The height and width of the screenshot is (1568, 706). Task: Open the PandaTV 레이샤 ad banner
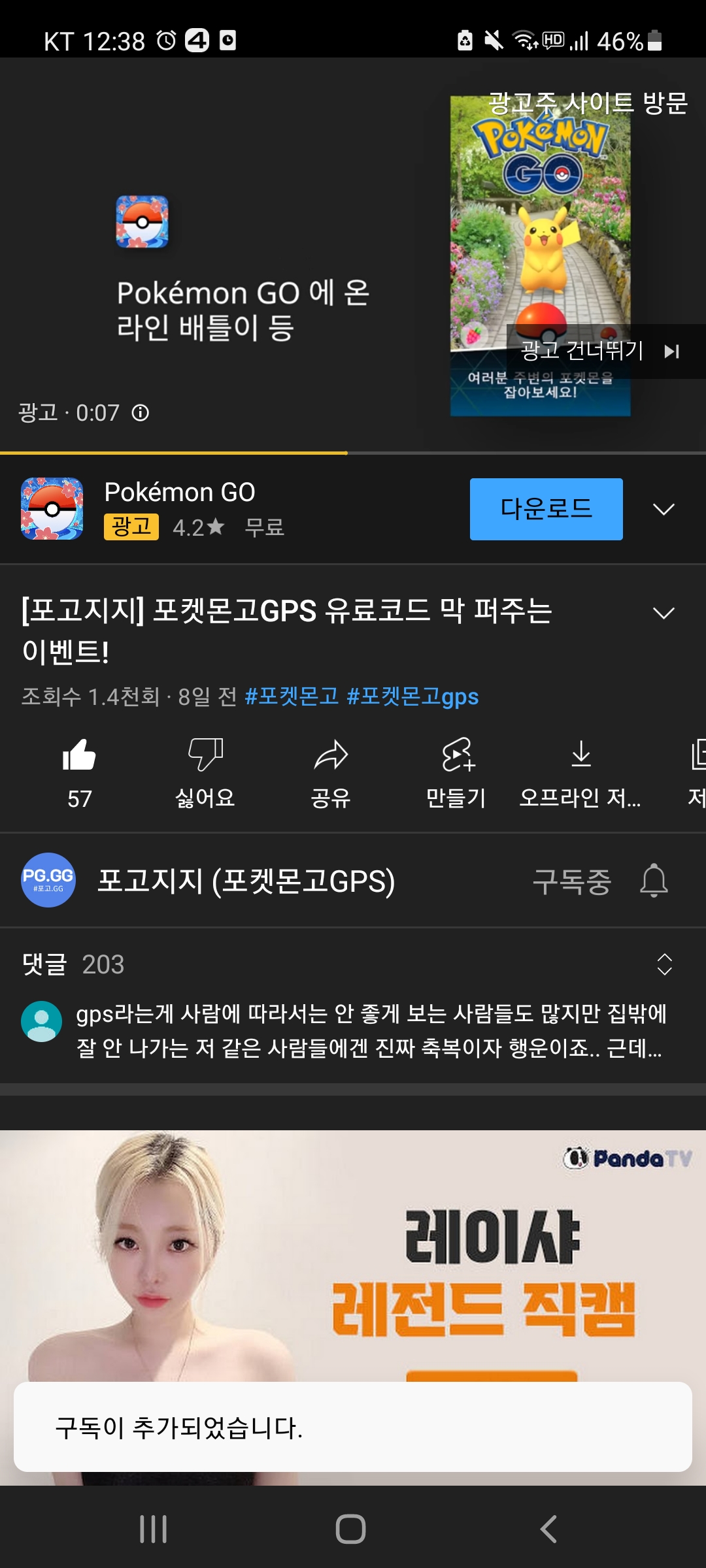353,1254
